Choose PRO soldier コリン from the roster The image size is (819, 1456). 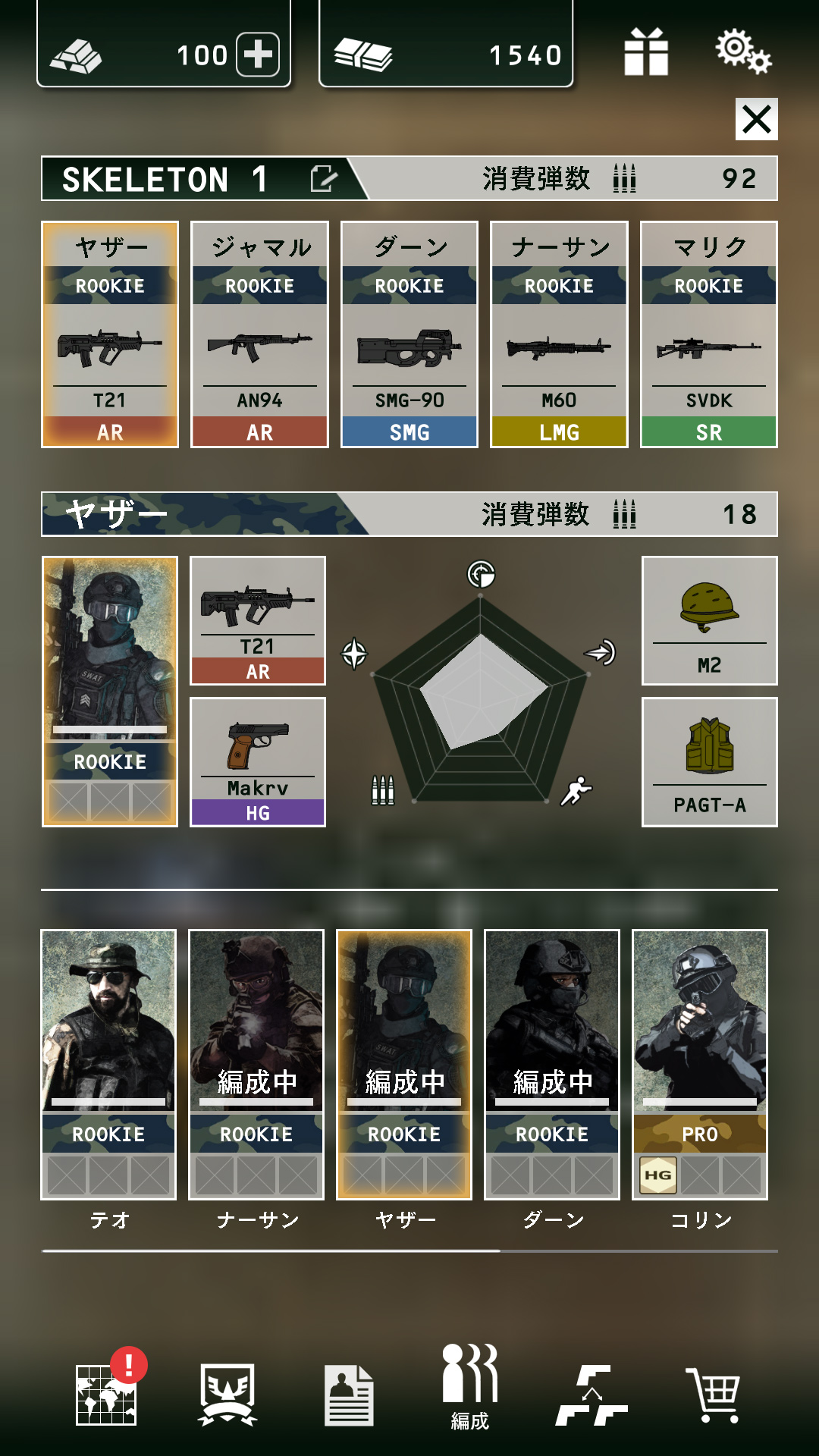tap(700, 1063)
